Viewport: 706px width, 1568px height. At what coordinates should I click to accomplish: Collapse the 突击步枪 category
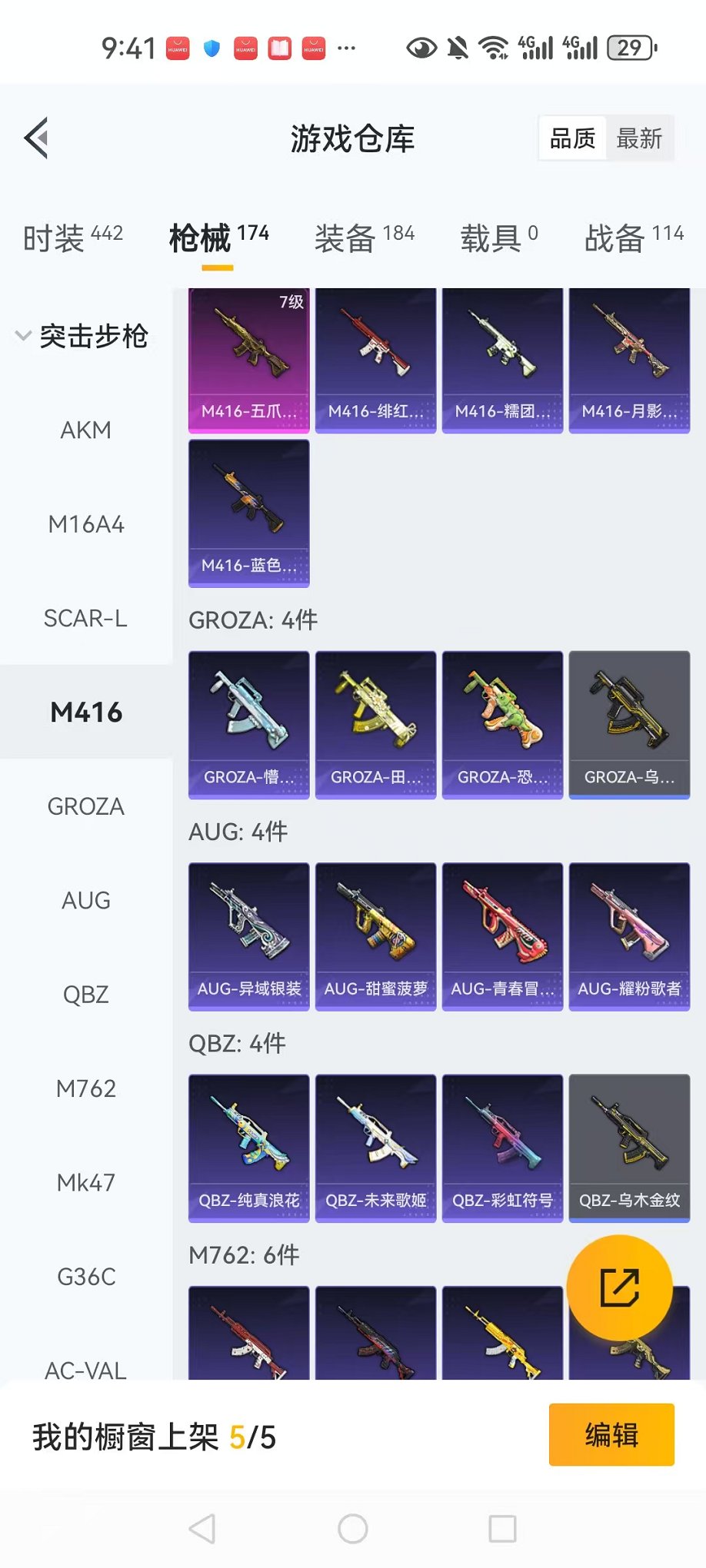(83, 336)
